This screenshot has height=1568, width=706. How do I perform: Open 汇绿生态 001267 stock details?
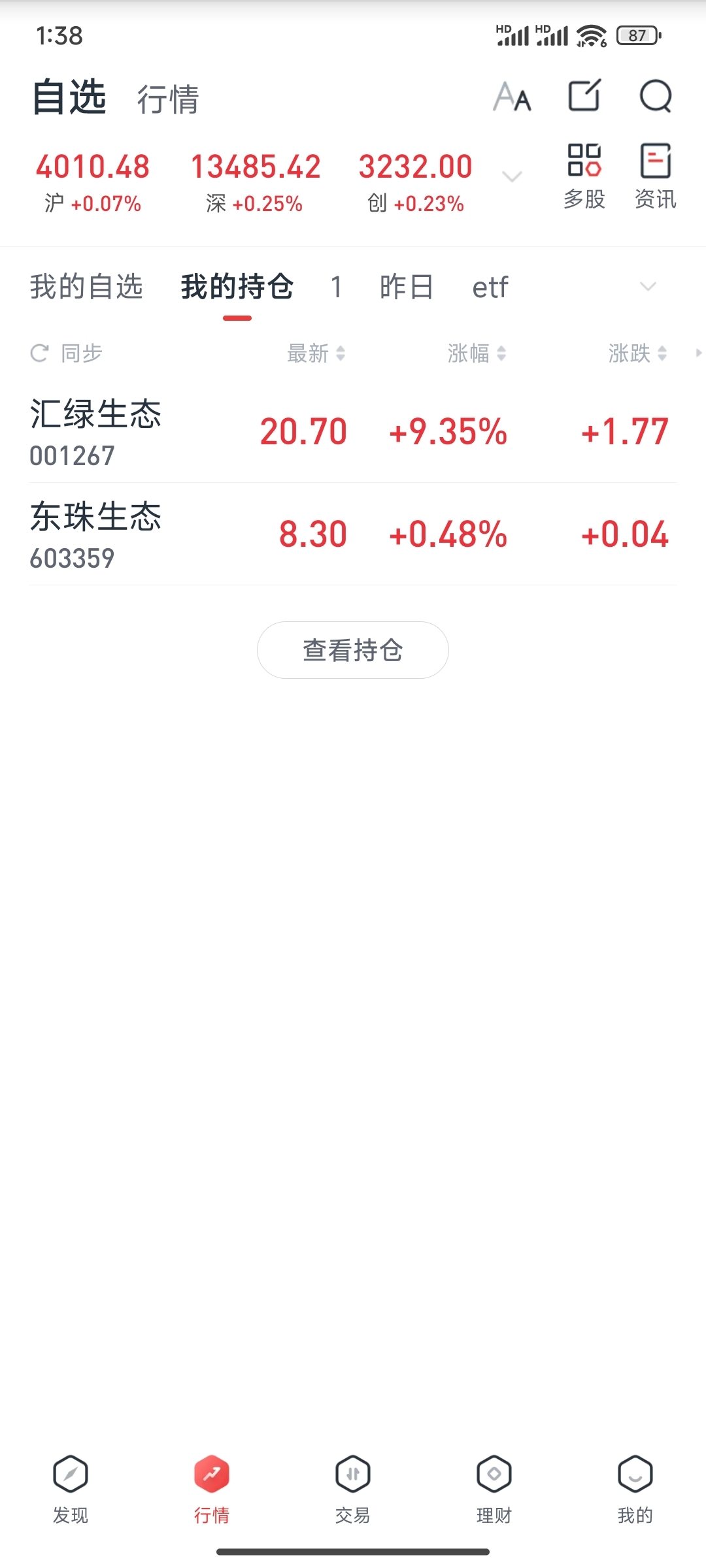point(95,431)
